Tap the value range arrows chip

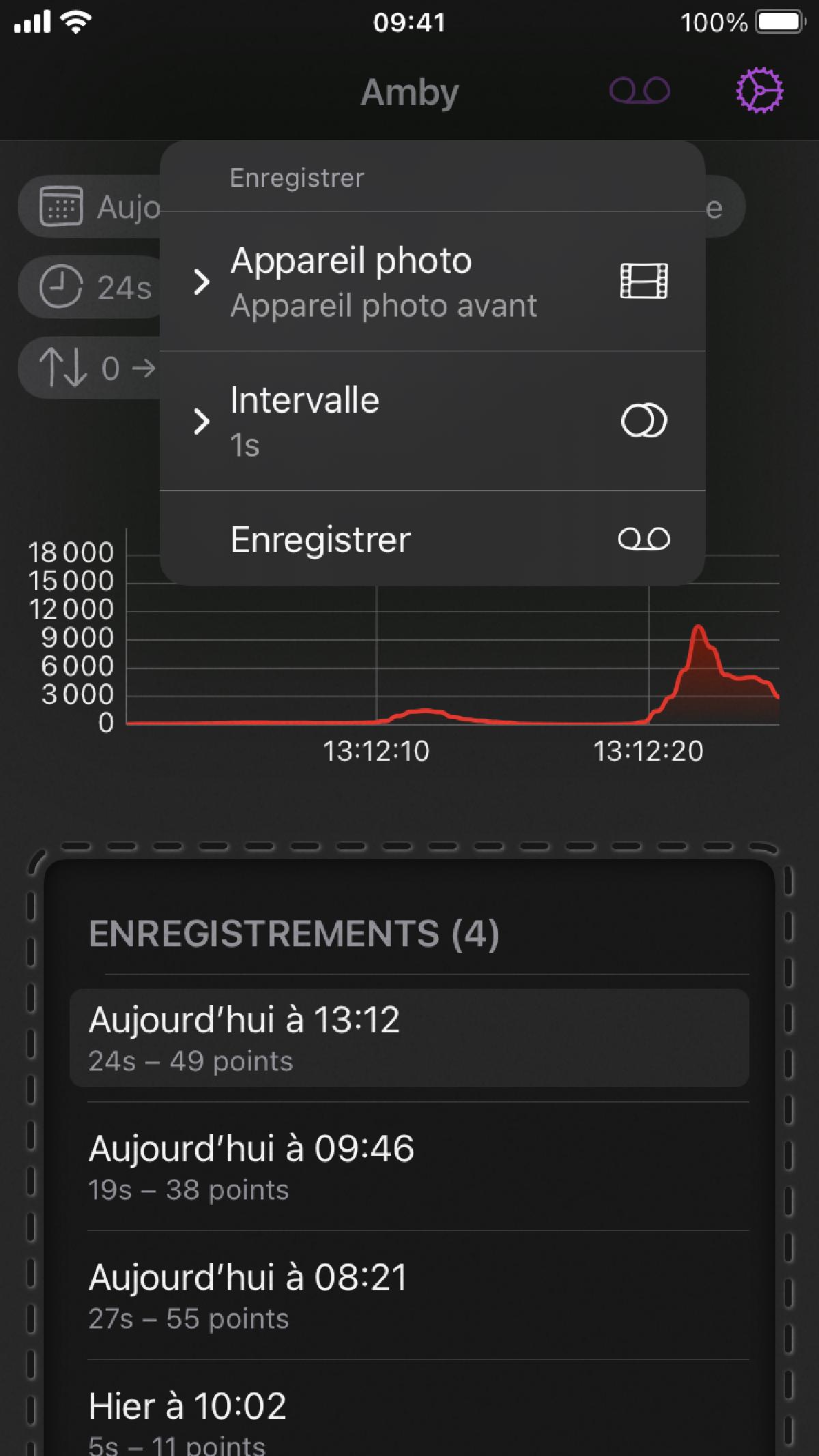coord(92,368)
